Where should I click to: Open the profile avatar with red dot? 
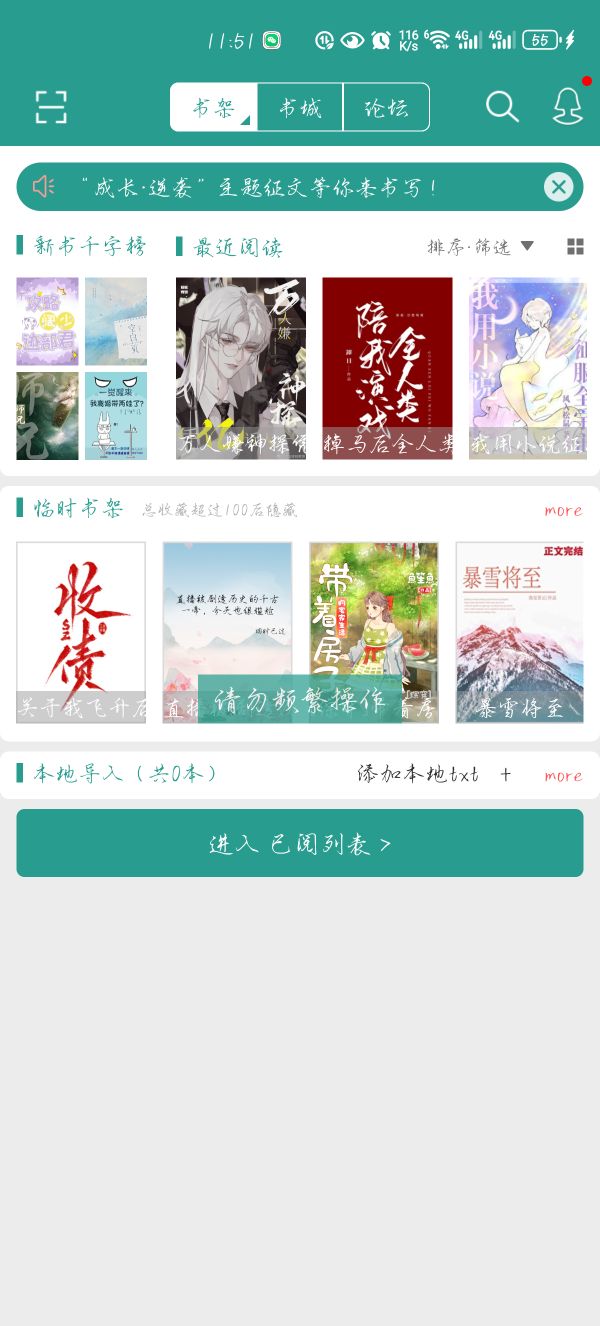[x=567, y=106]
